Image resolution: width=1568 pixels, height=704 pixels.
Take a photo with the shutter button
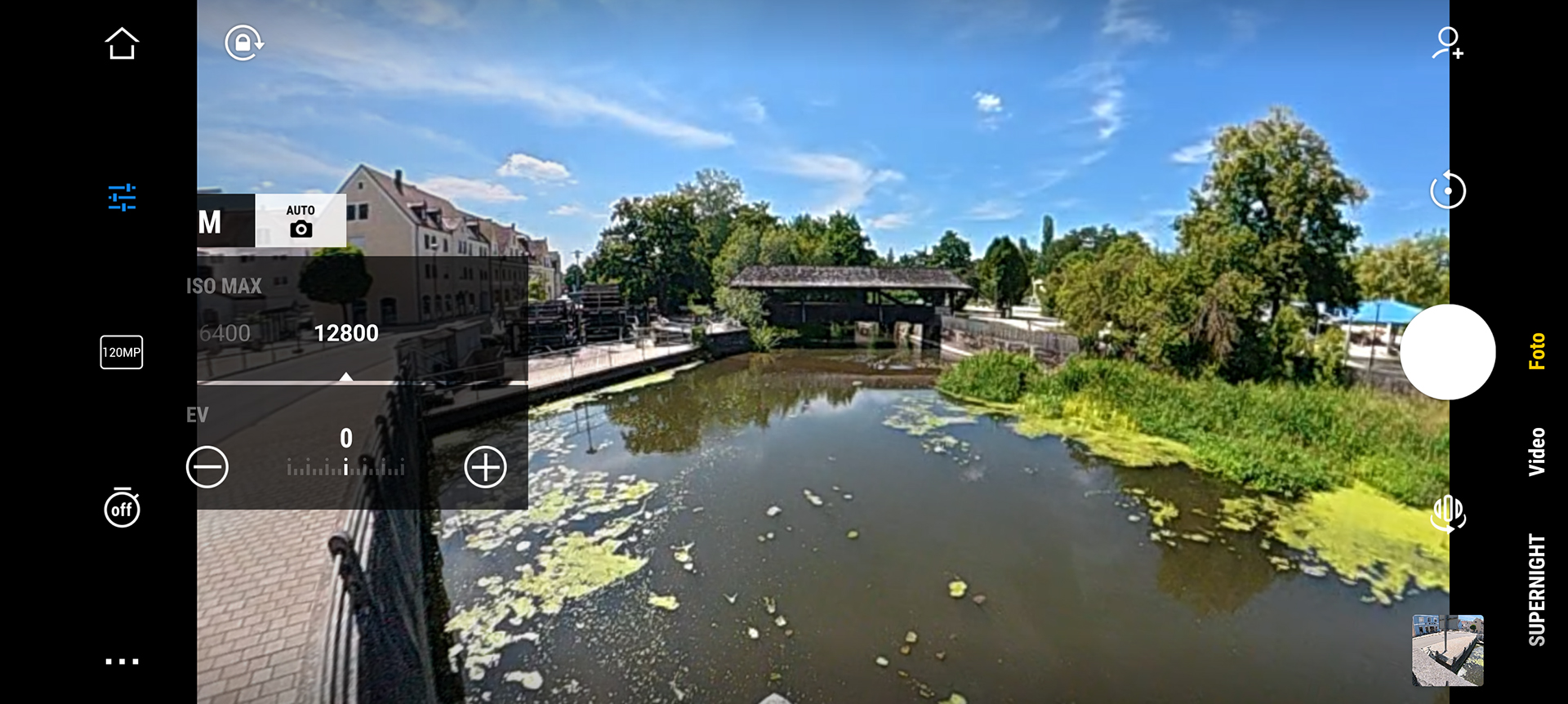tap(1447, 352)
